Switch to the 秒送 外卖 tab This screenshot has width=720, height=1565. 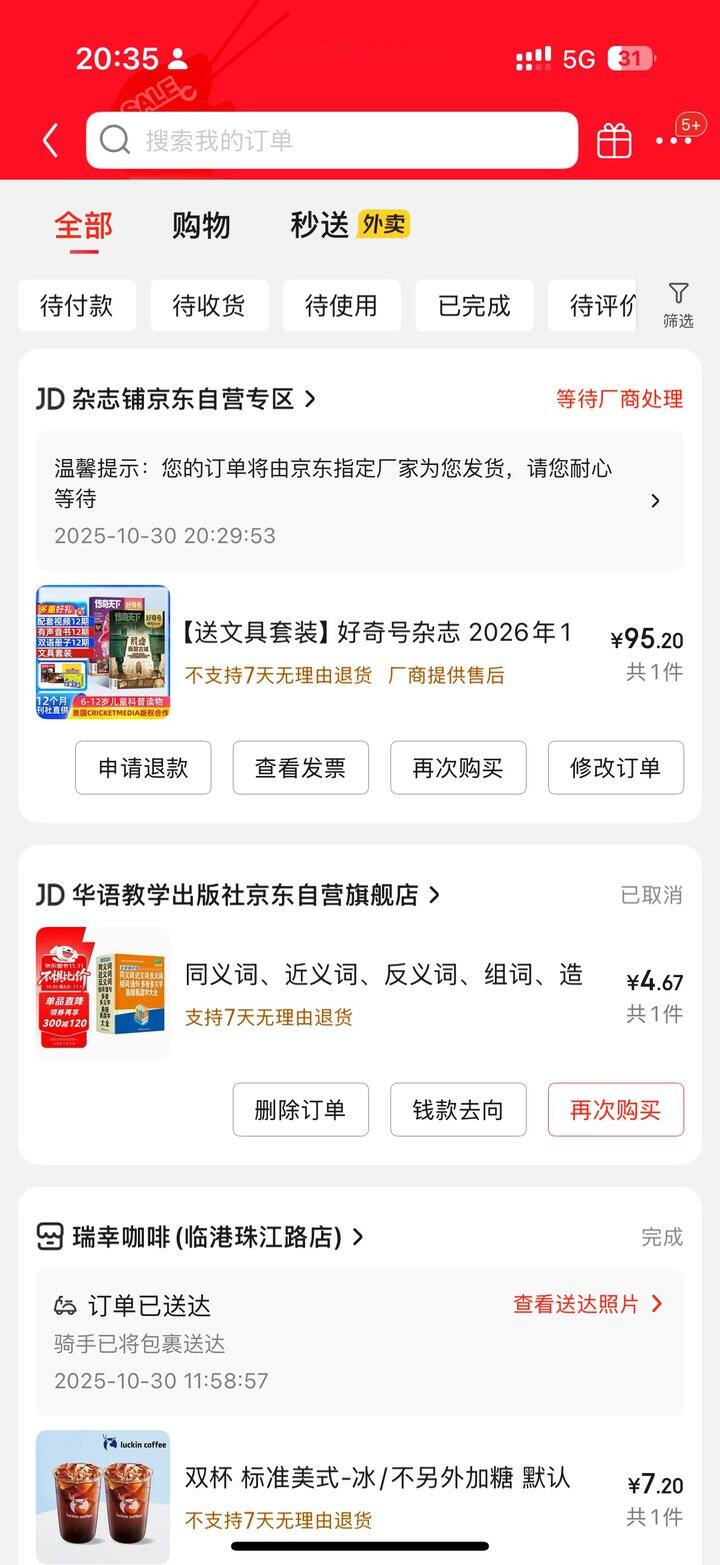pos(349,225)
